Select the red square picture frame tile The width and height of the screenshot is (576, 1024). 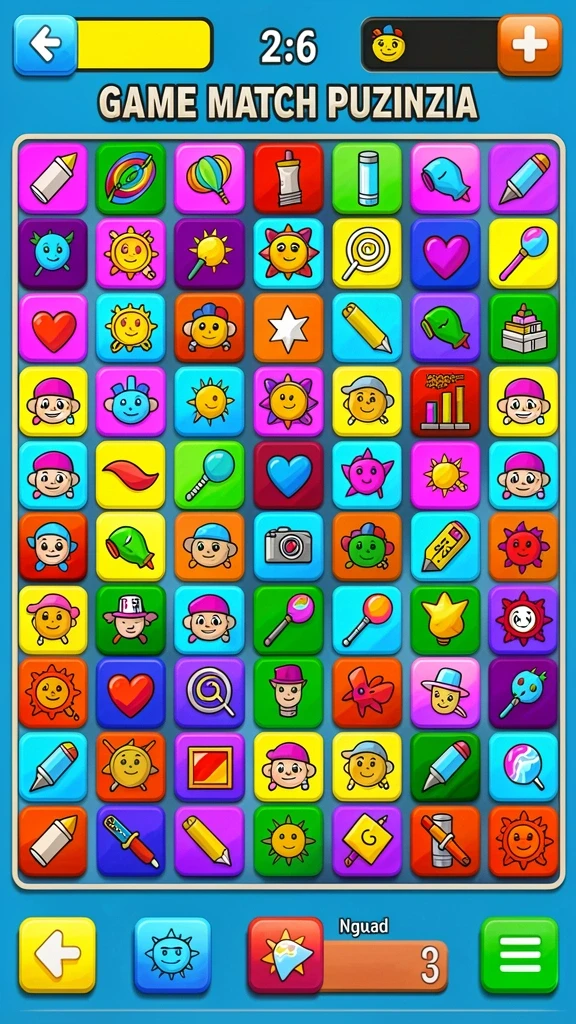click(x=210, y=767)
